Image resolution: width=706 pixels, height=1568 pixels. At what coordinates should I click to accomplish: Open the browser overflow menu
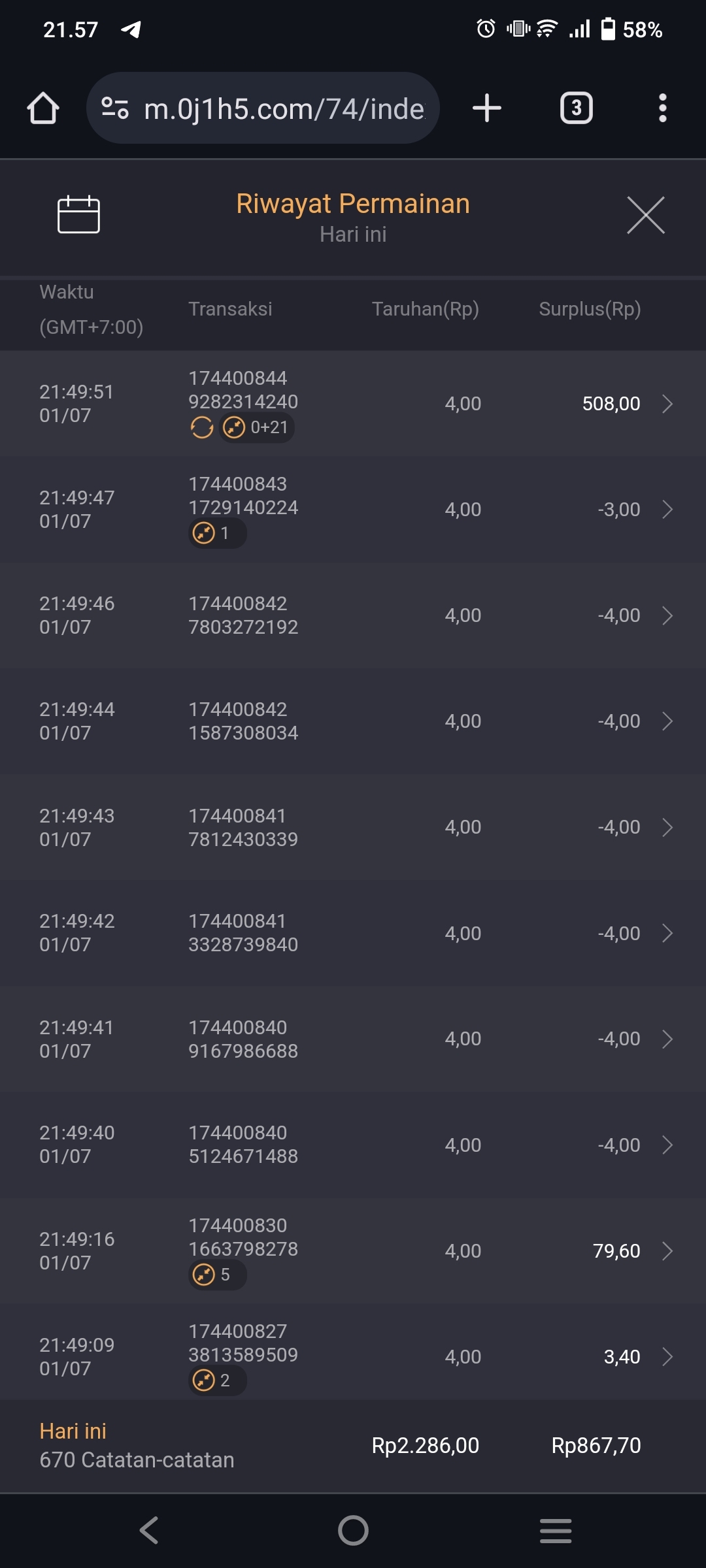(662, 108)
